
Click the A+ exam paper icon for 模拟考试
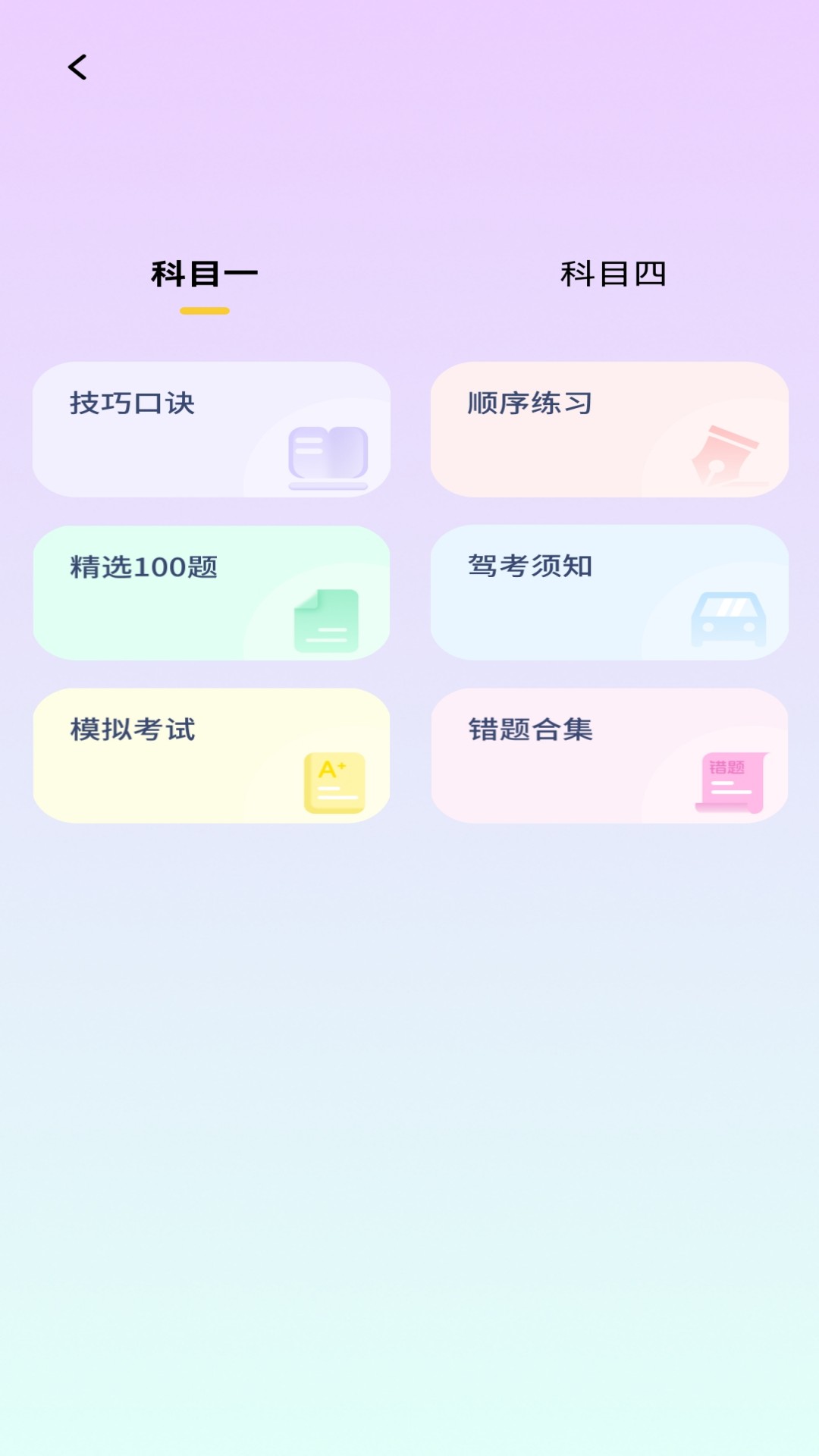pos(334,781)
